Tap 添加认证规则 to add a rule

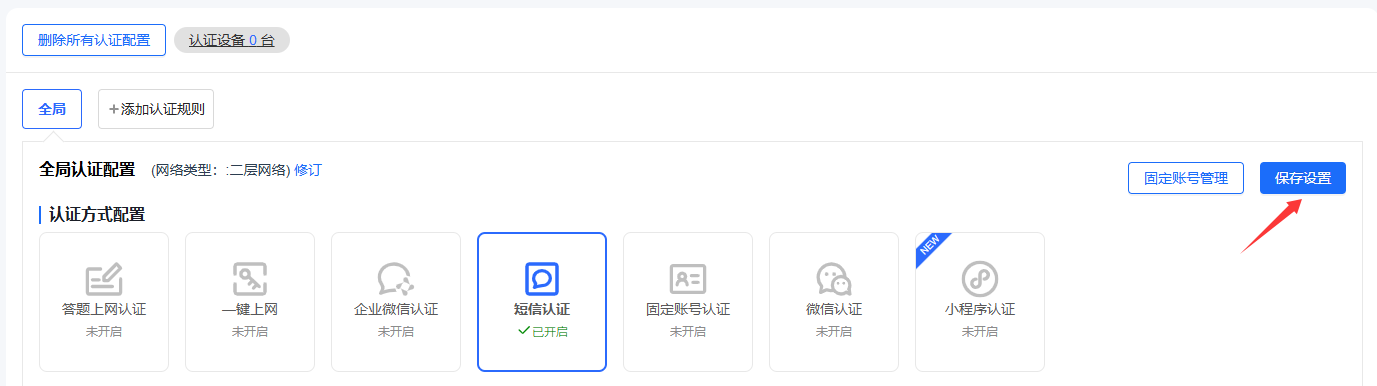[156, 109]
